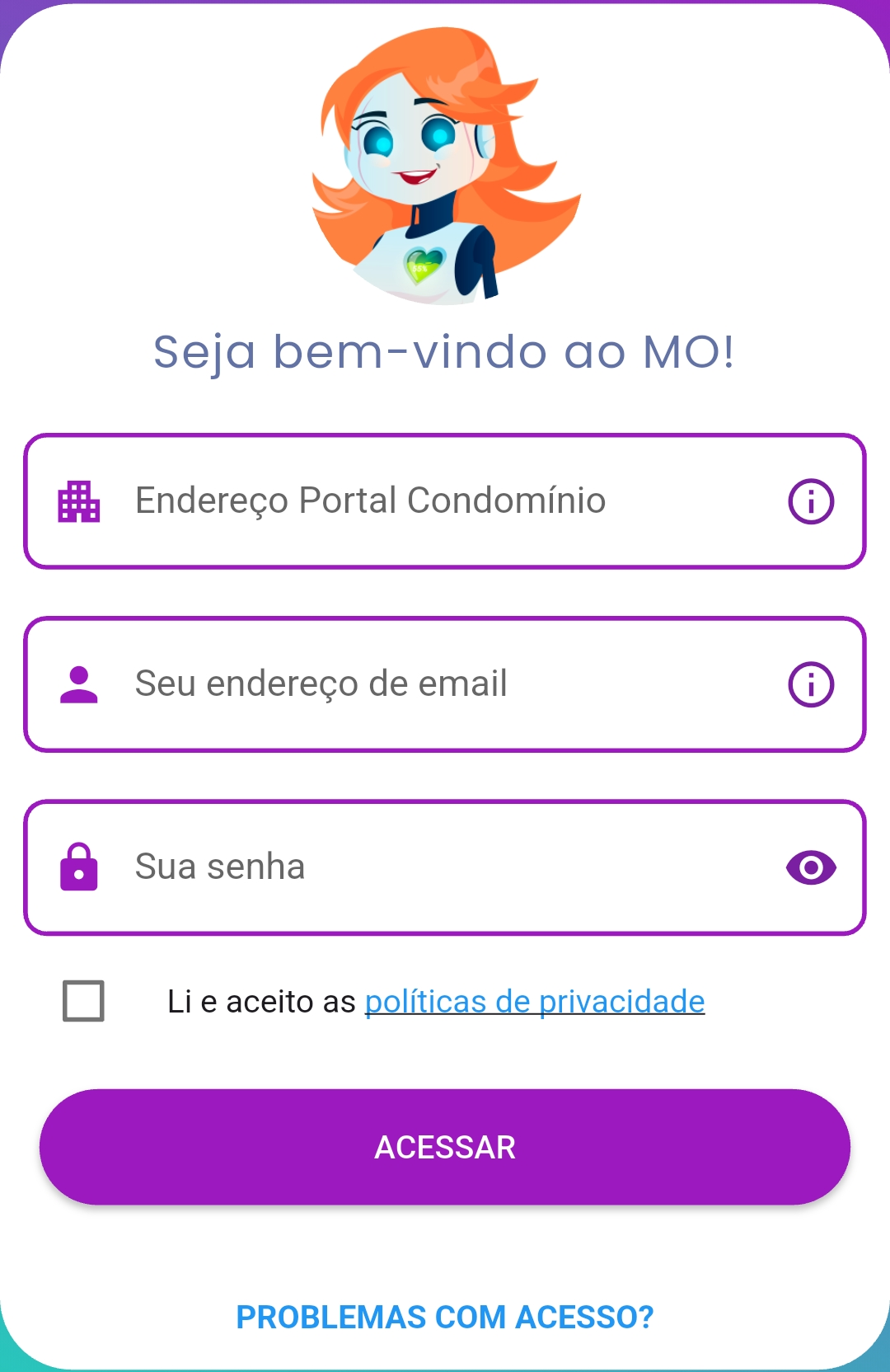
Task: Click the person icon in the email field
Action: (81, 683)
